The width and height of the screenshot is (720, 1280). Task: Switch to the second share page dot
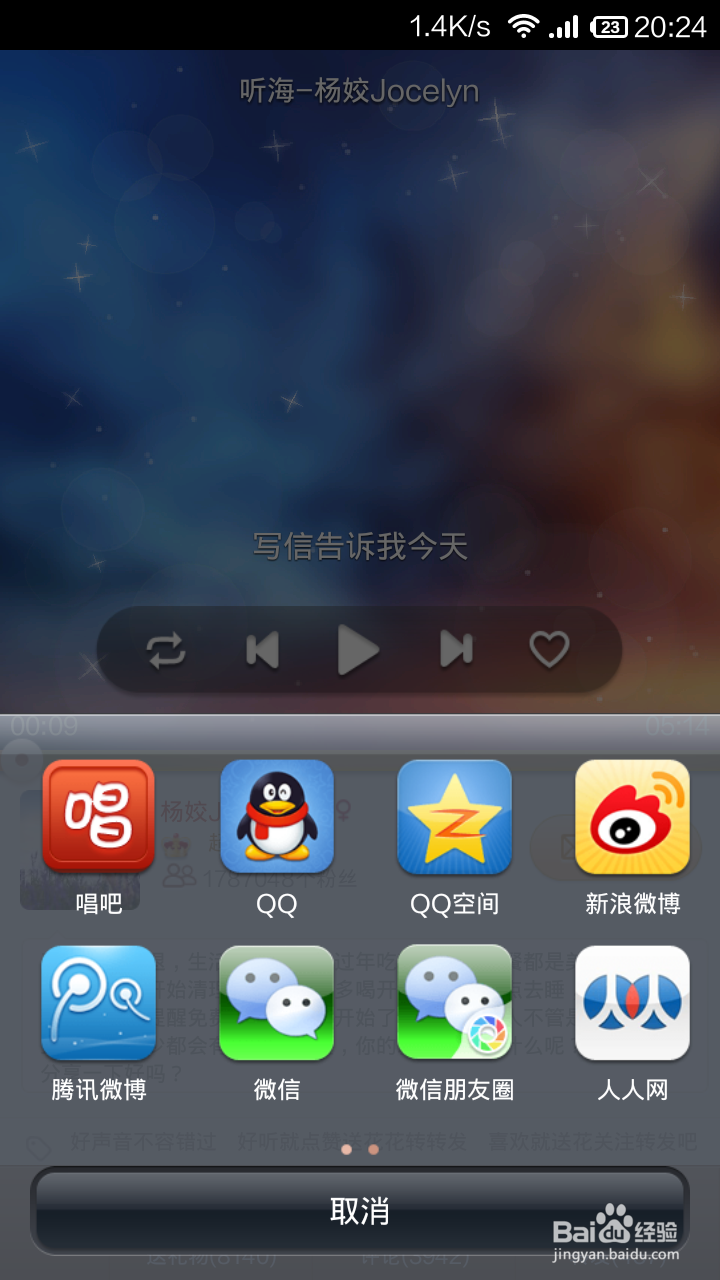pos(372,1149)
